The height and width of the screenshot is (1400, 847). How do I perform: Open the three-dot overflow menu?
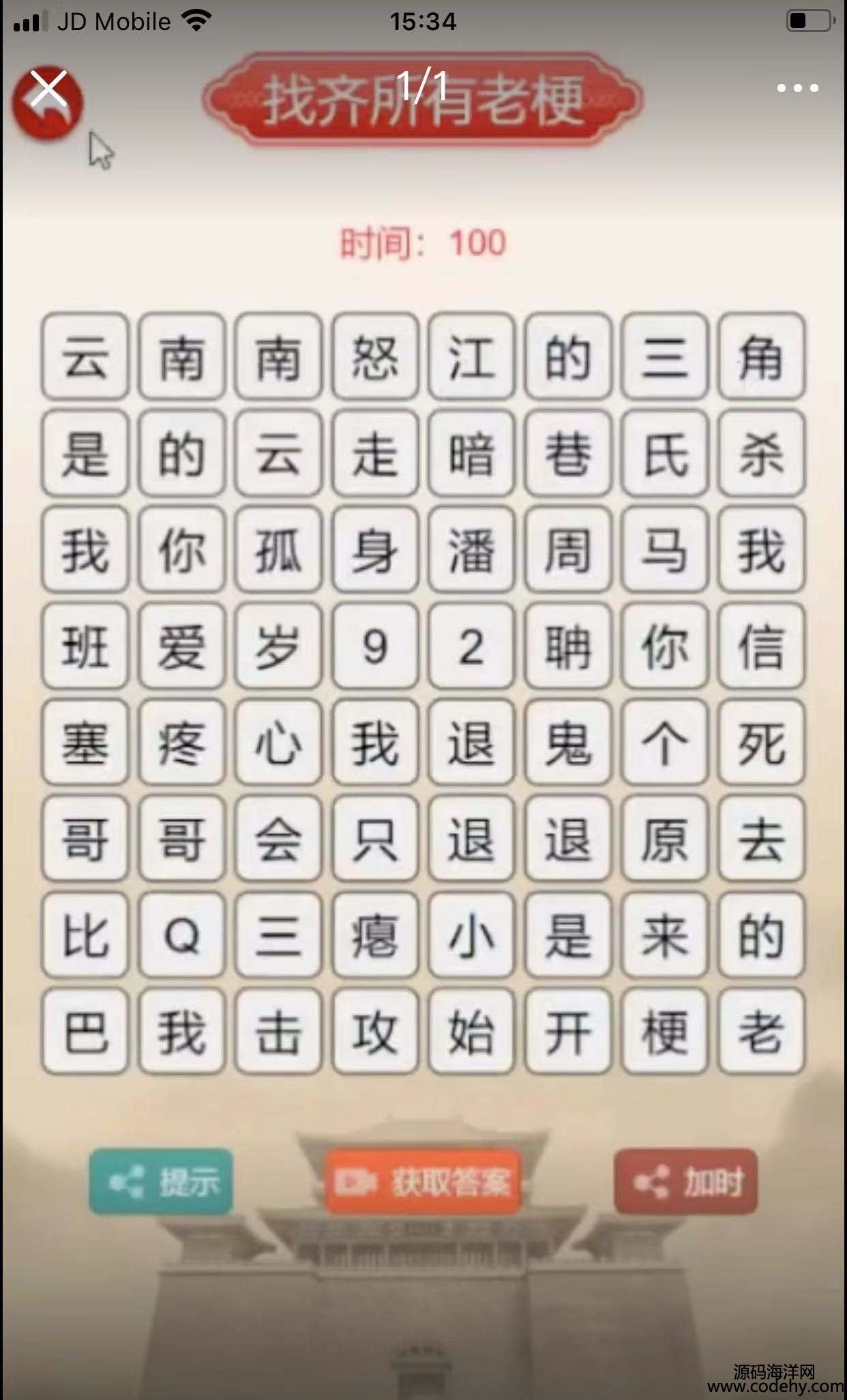[797, 88]
